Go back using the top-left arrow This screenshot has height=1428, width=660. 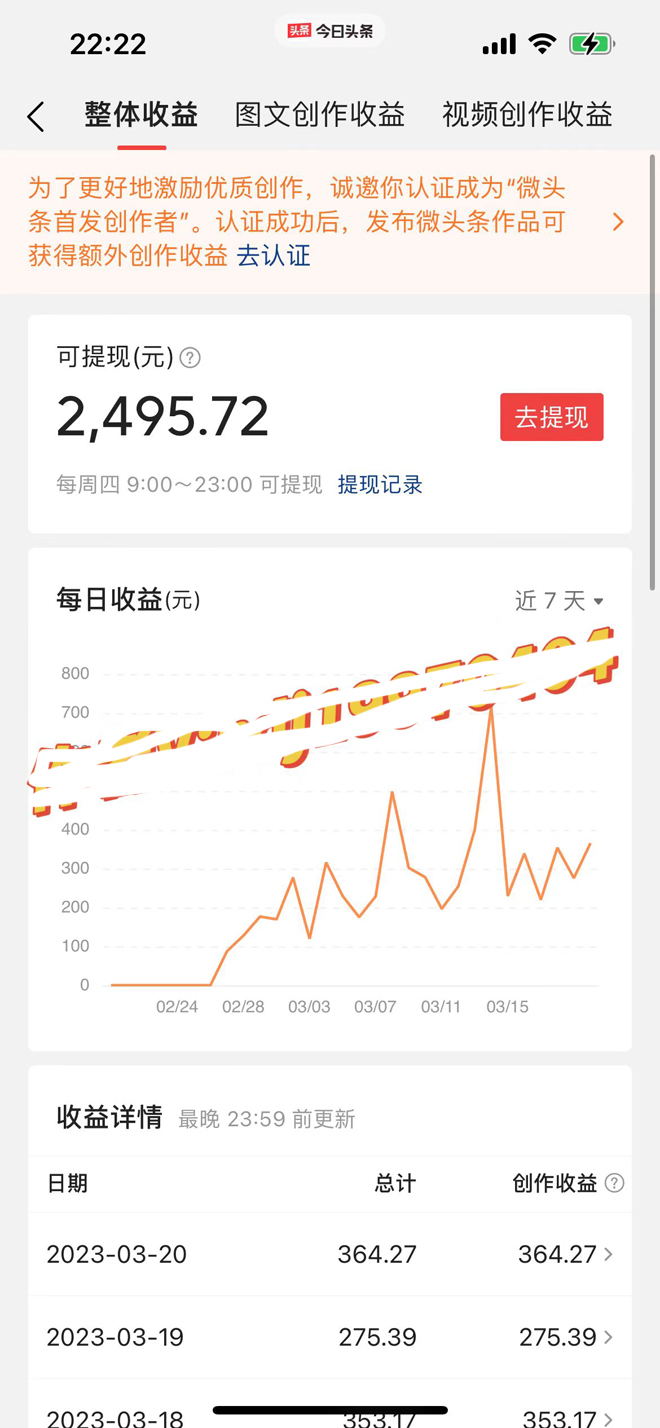point(36,117)
